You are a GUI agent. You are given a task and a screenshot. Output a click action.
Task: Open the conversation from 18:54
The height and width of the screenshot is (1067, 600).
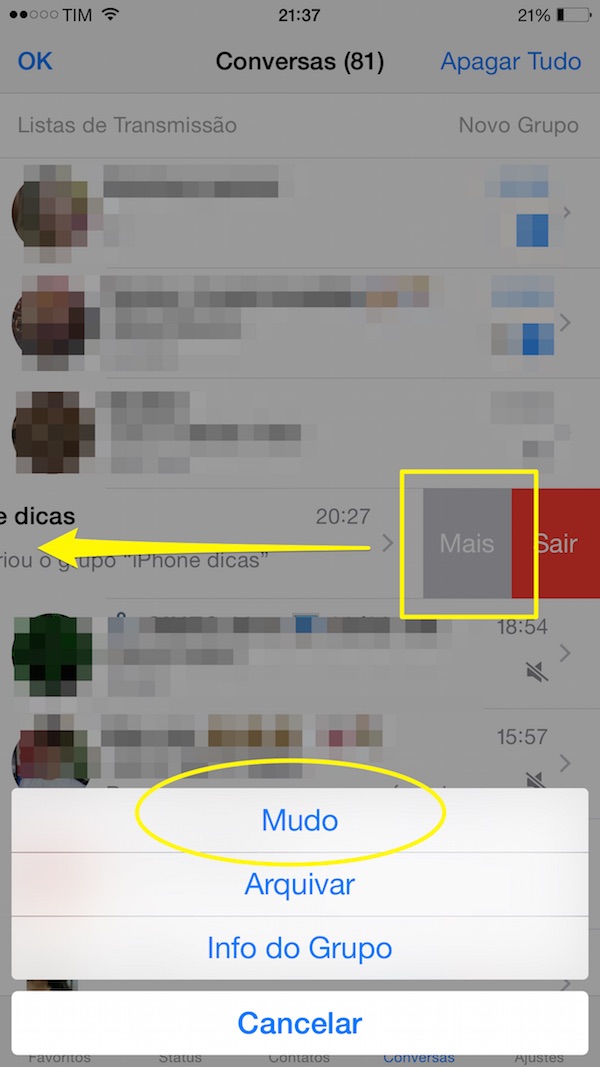[300, 653]
